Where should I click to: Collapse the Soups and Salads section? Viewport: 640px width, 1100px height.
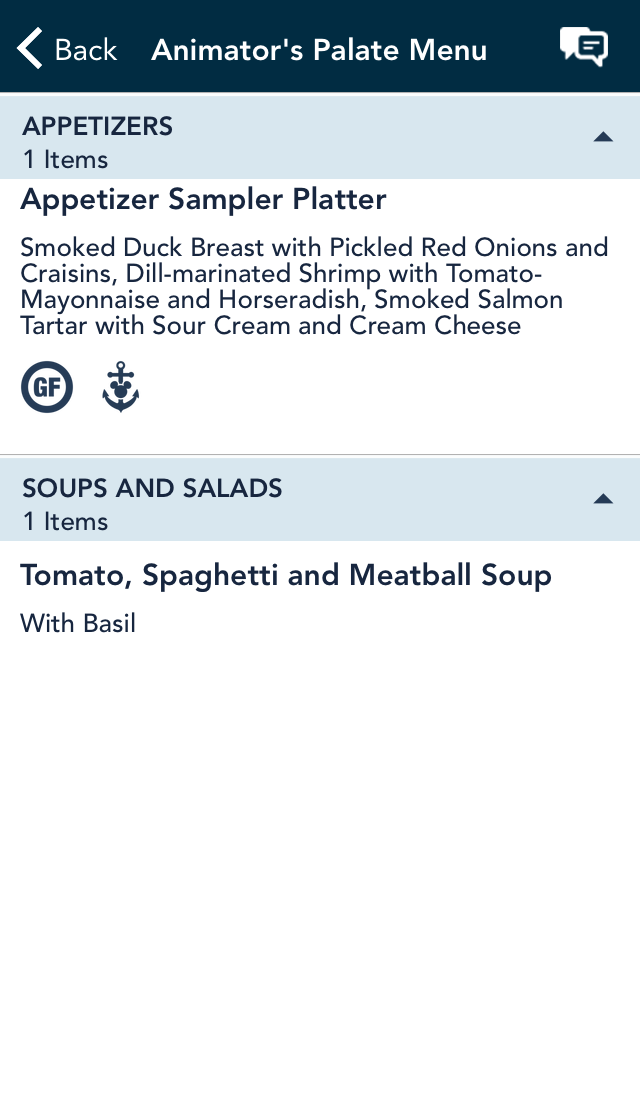tap(603, 499)
